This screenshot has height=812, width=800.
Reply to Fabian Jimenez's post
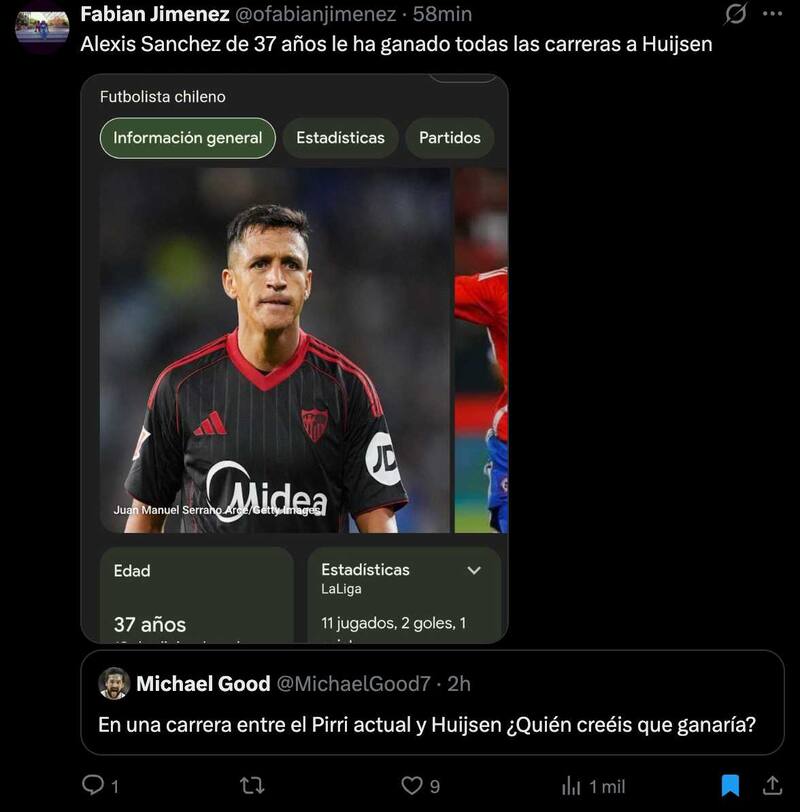click(x=93, y=785)
